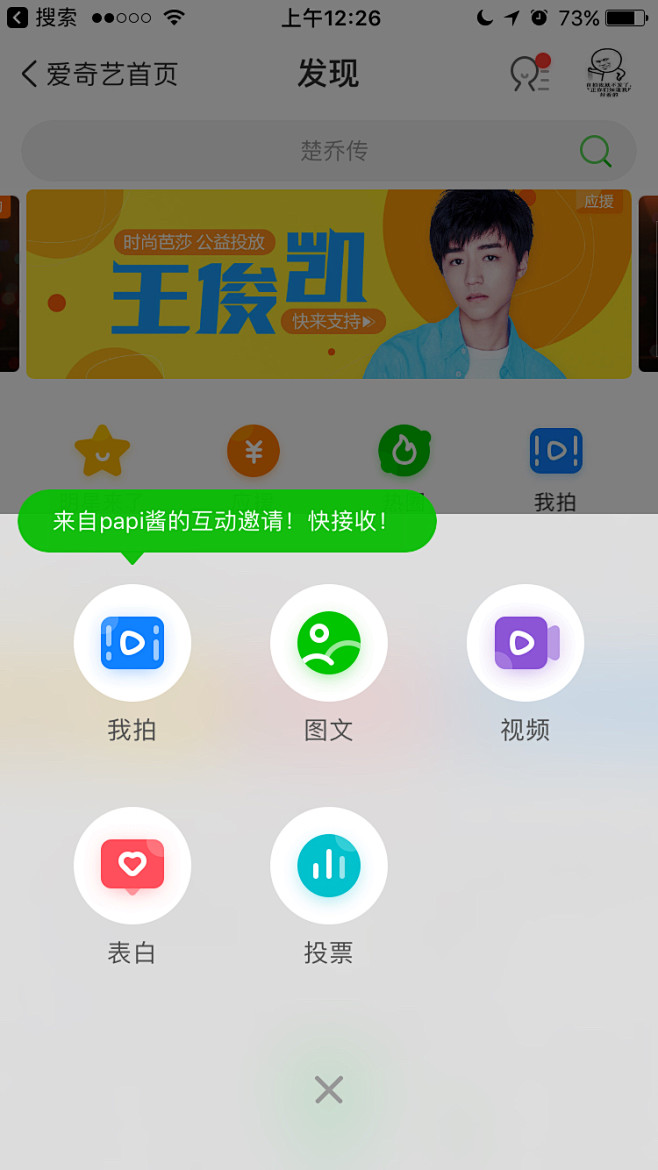This screenshot has width=658, height=1170.
Task: Go back to 爱奇艺首页
Action: click(99, 74)
